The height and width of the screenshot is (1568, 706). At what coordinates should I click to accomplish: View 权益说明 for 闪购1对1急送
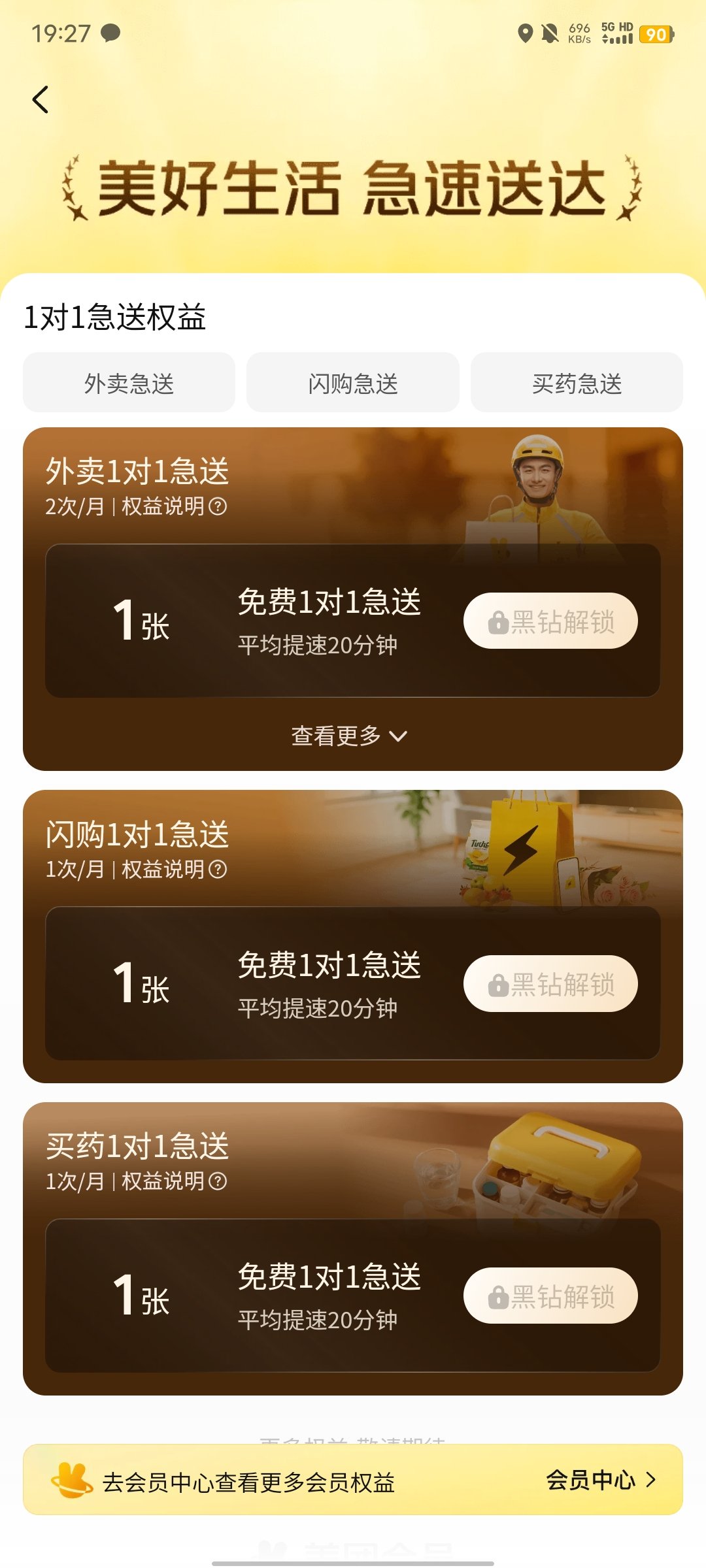click(175, 870)
